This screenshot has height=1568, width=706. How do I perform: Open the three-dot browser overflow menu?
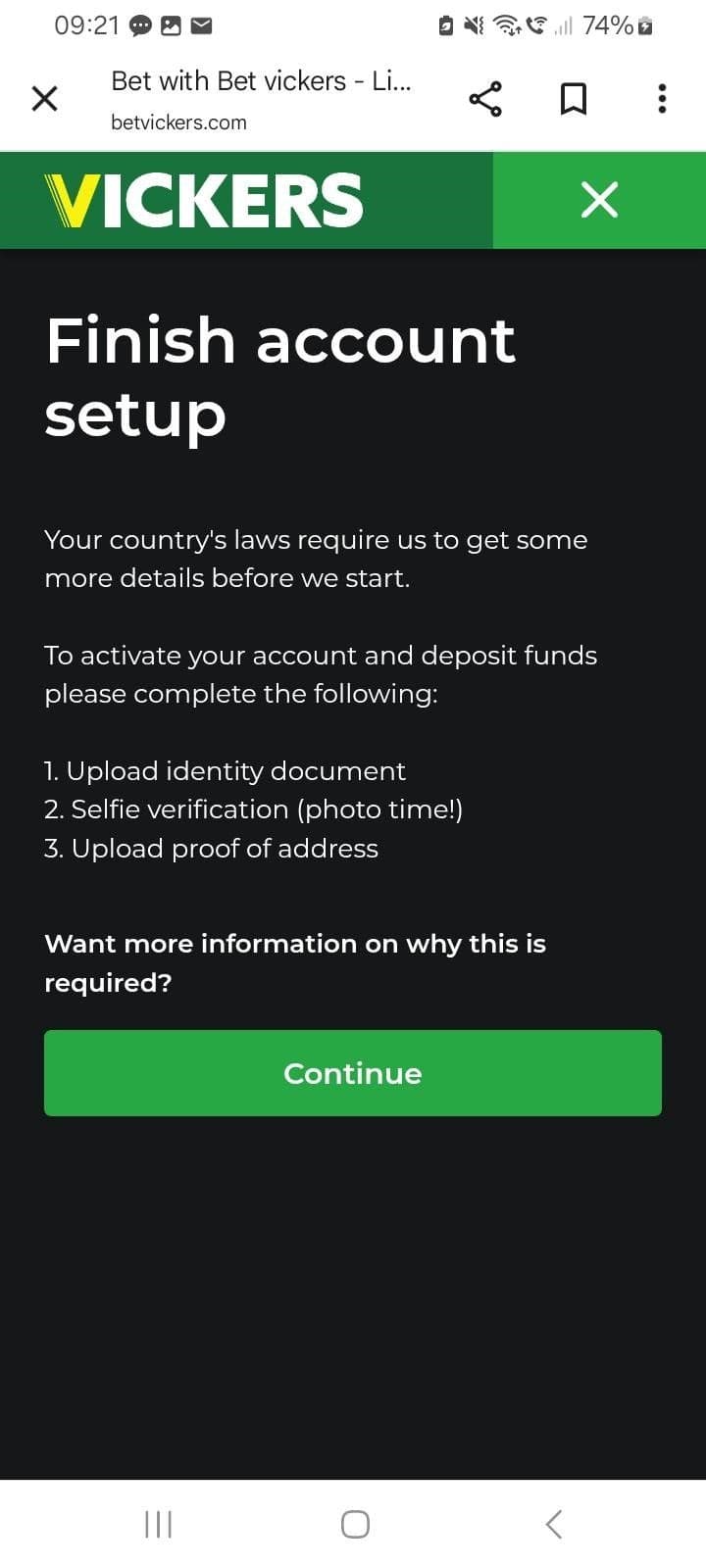pyautogui.click(x=662, y=98)
